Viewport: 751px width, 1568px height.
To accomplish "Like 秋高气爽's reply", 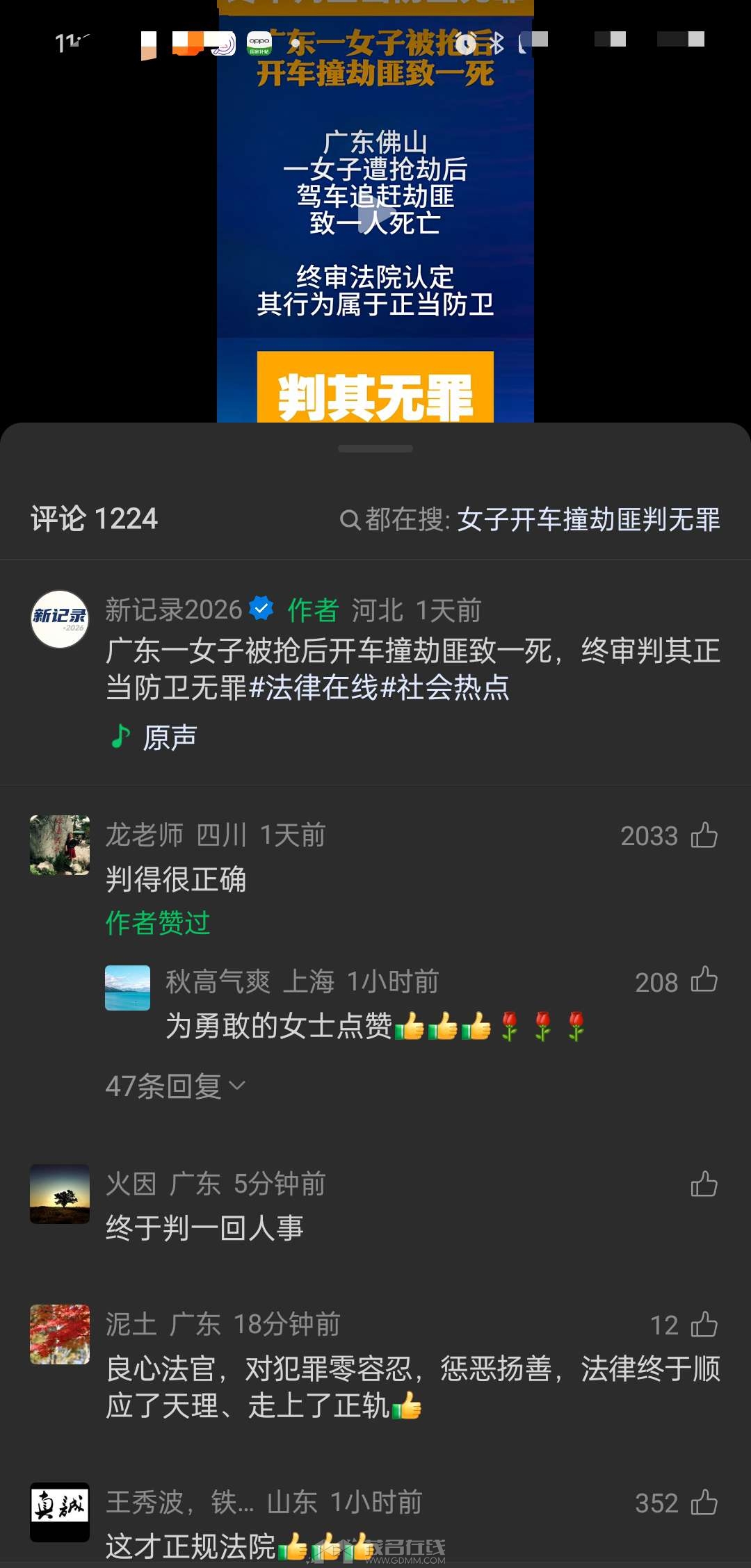I will pos(704,981).
